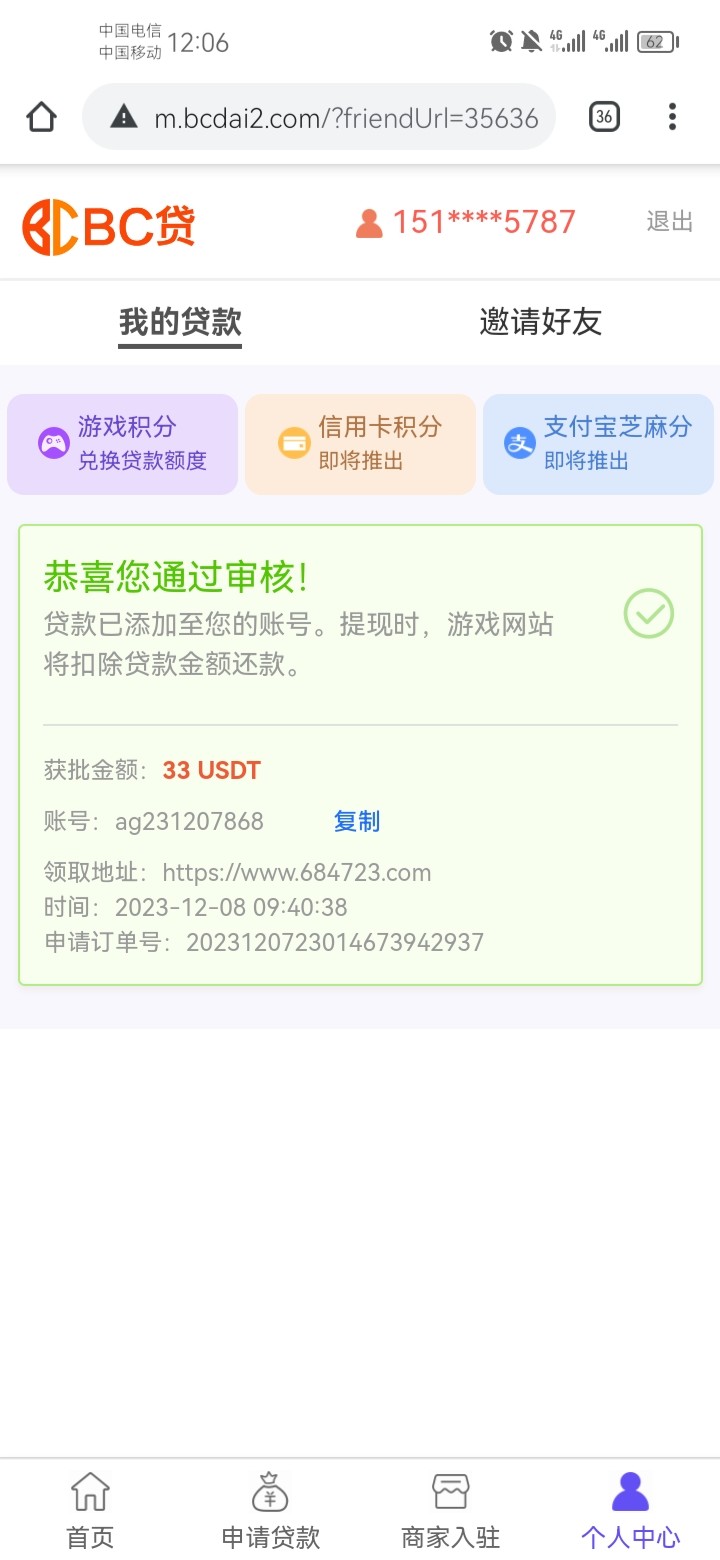This screenshot has height=1560, width=720.
Task: Open the browser home button
Action: click(x=41, y=117)
